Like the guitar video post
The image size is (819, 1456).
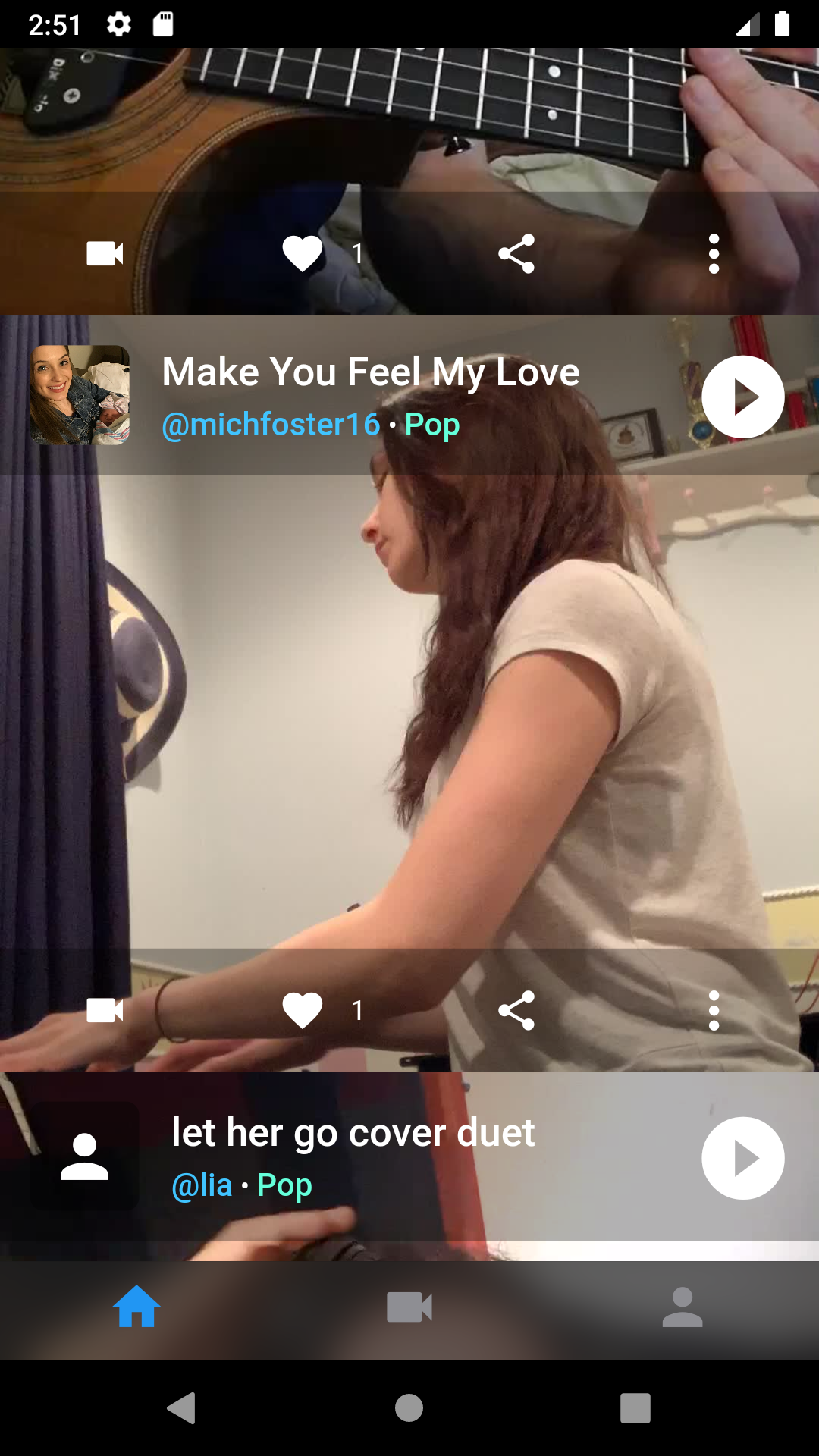click(303, 253)
